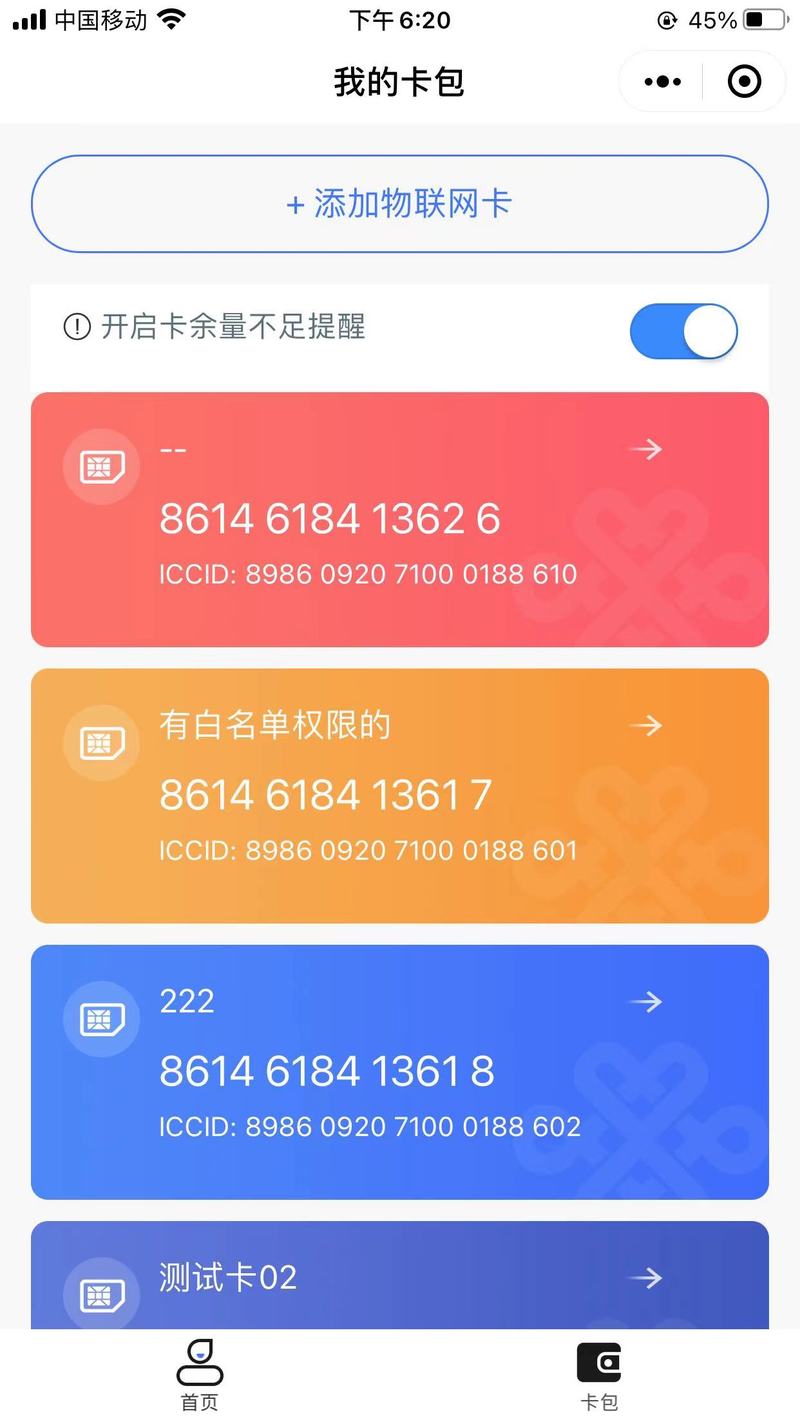This screenshot has height=1422, width=800.
Task: Switch to the 首页 tab
Action: [x=199, y=1374]
